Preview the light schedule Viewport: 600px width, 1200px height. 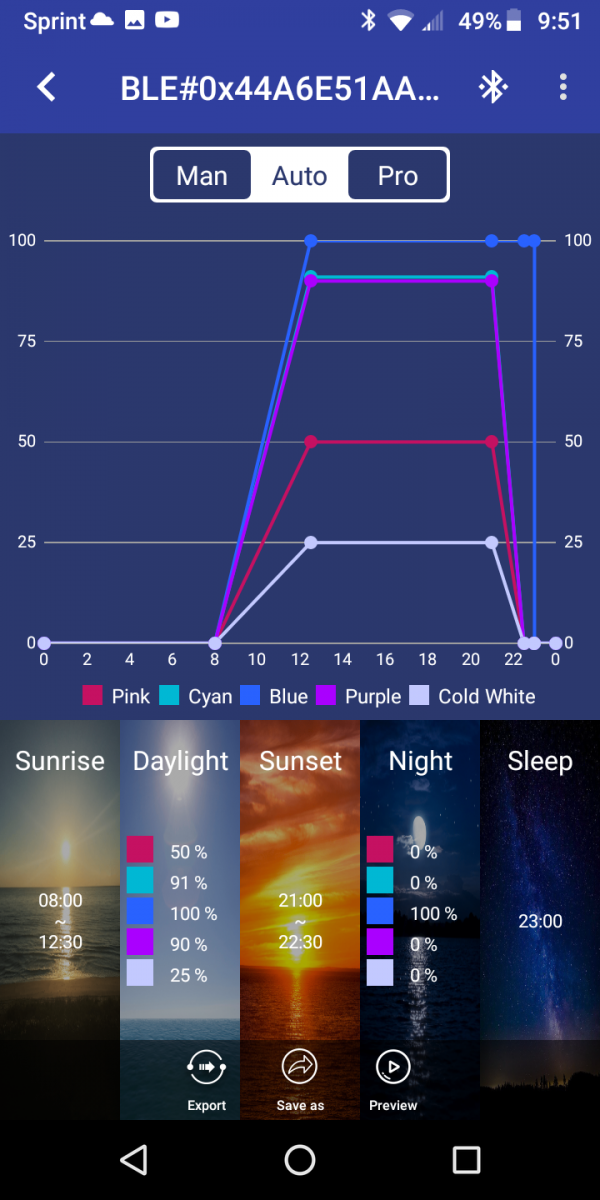[393, 1080]
